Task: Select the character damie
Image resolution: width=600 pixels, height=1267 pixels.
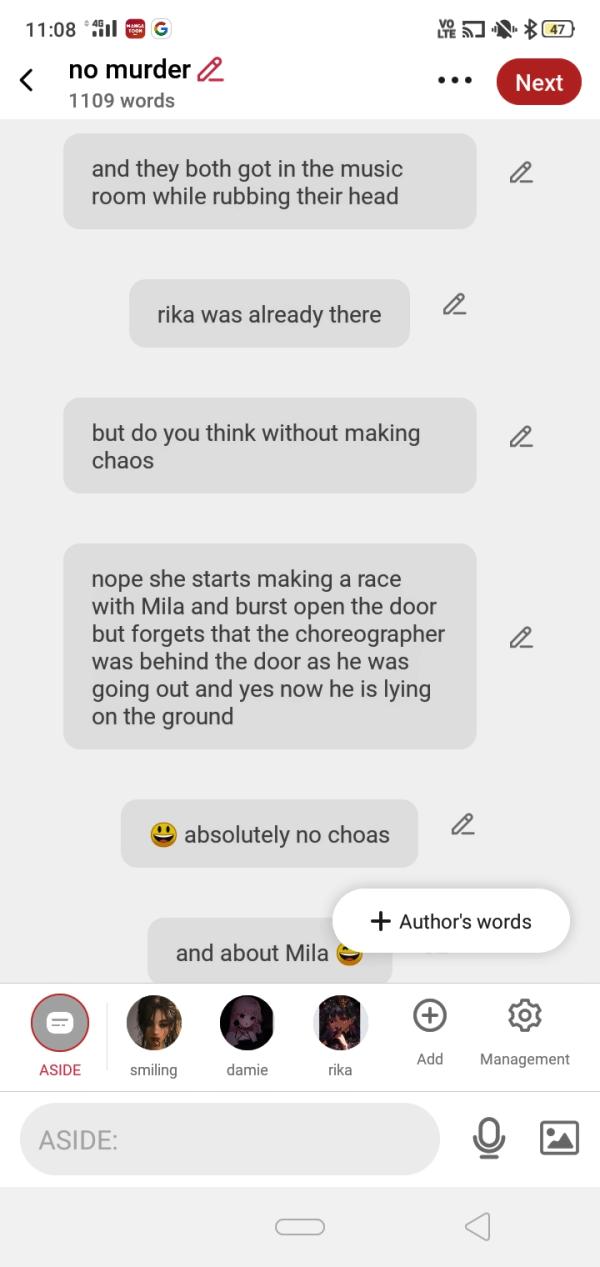Action: 247,1023
